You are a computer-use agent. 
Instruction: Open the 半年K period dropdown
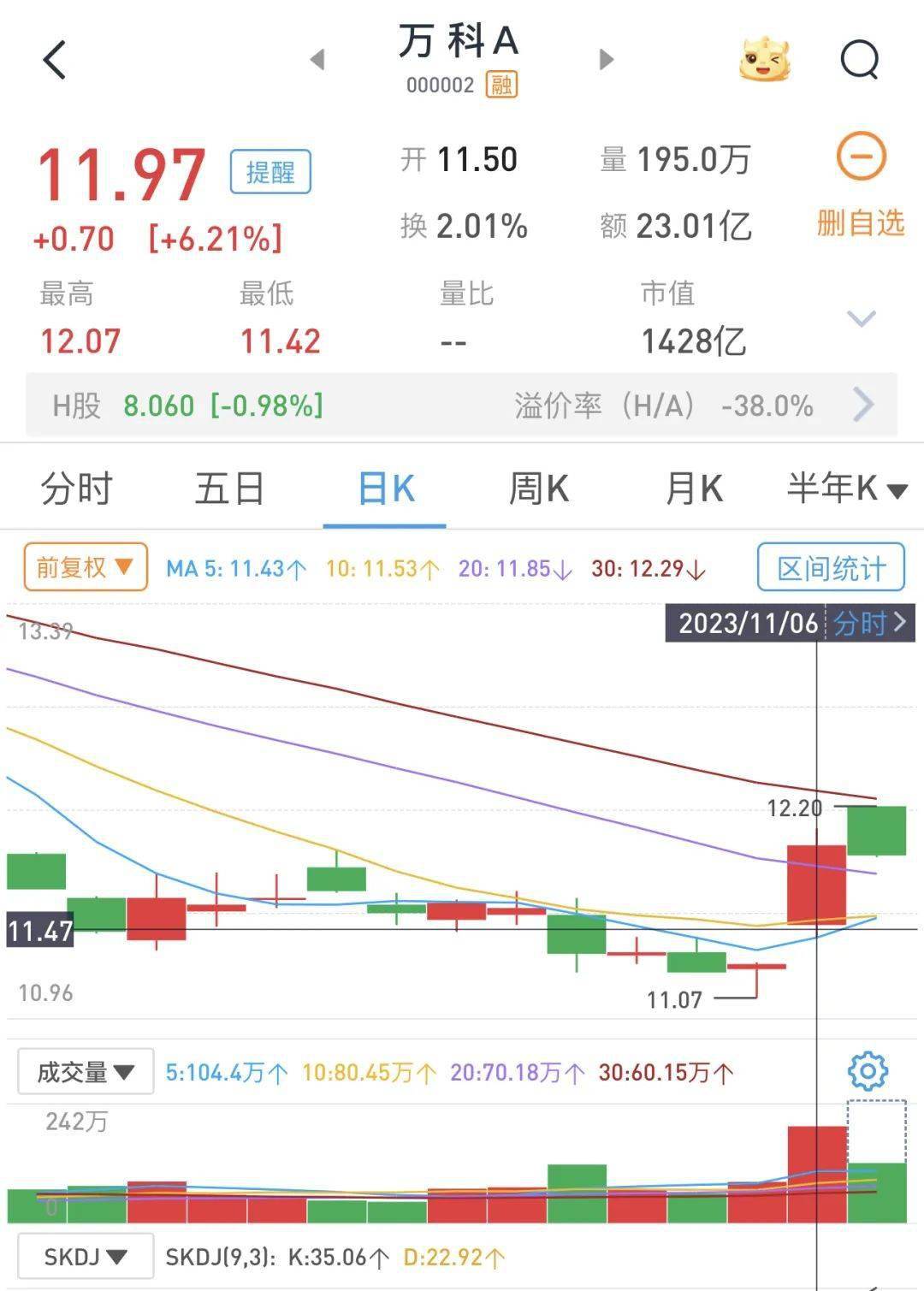click(x=845, y=489)
